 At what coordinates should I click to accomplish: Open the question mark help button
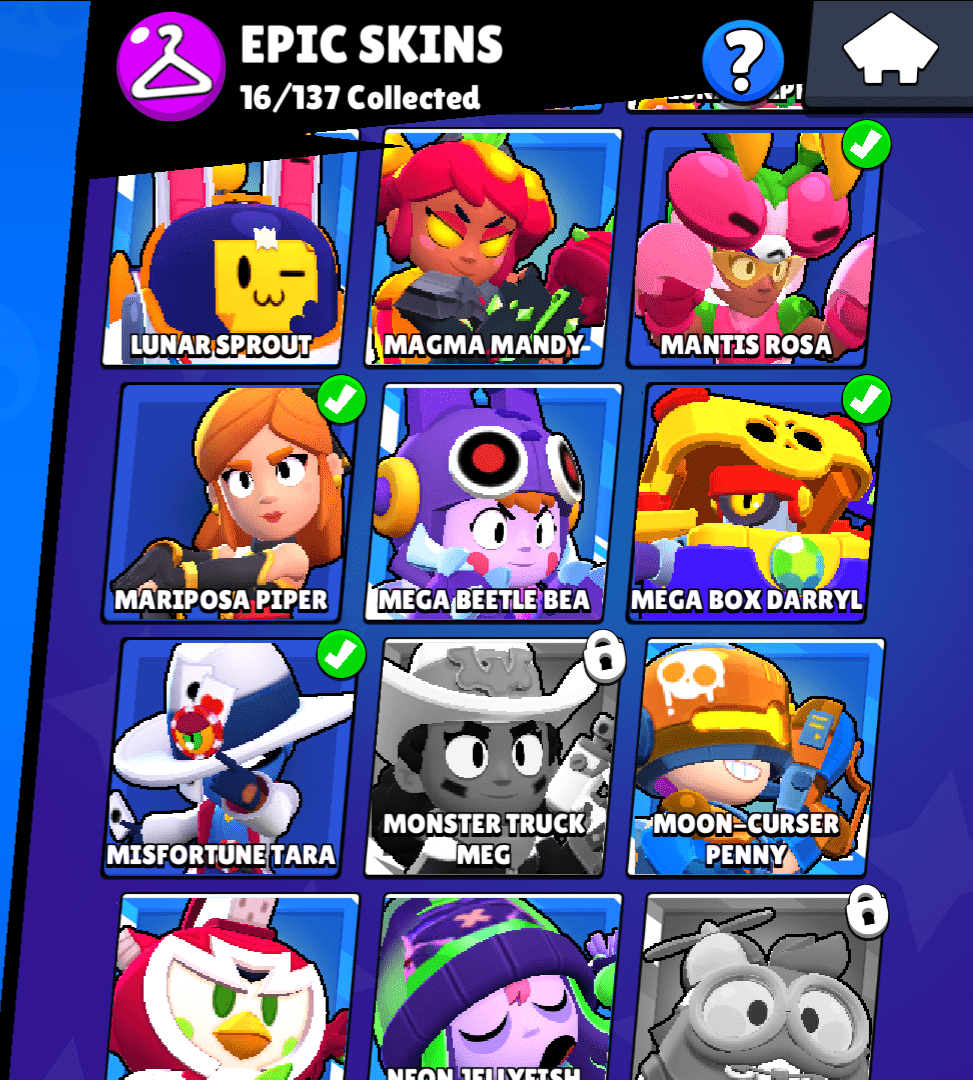tap(742, 60)
